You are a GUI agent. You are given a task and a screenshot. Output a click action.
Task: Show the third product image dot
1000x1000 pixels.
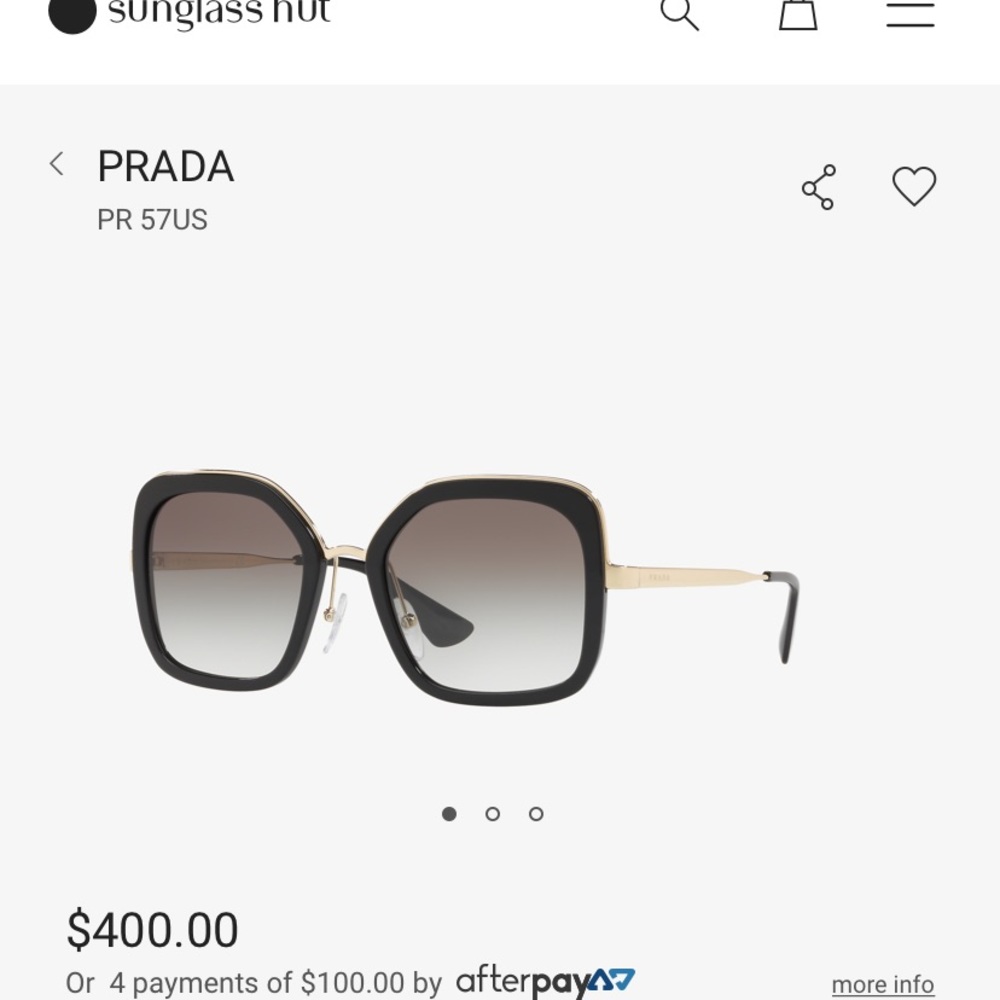point(536,814)
